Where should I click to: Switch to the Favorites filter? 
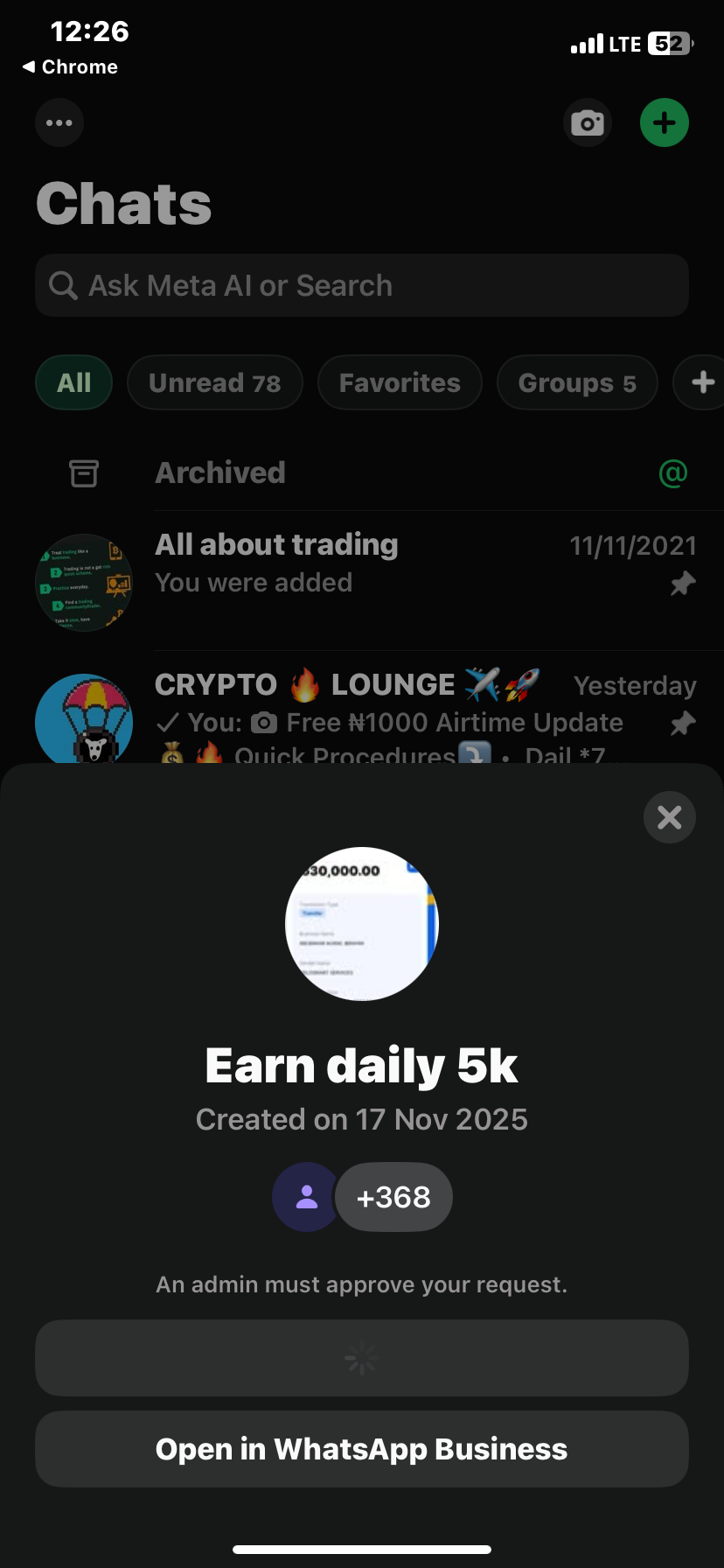click(400, 382)
